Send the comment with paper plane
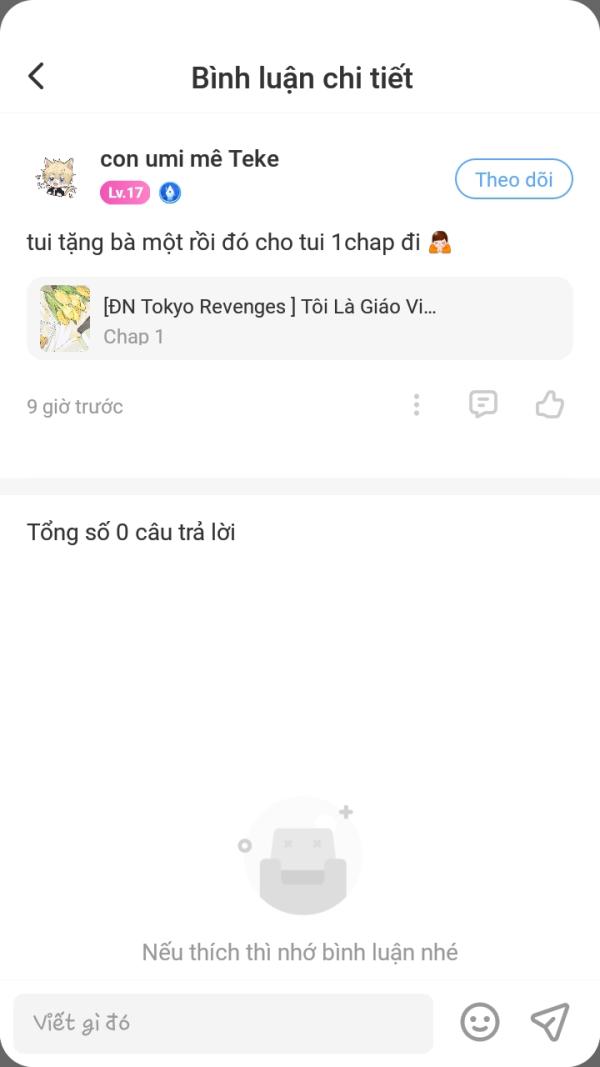 (549, 1022)
